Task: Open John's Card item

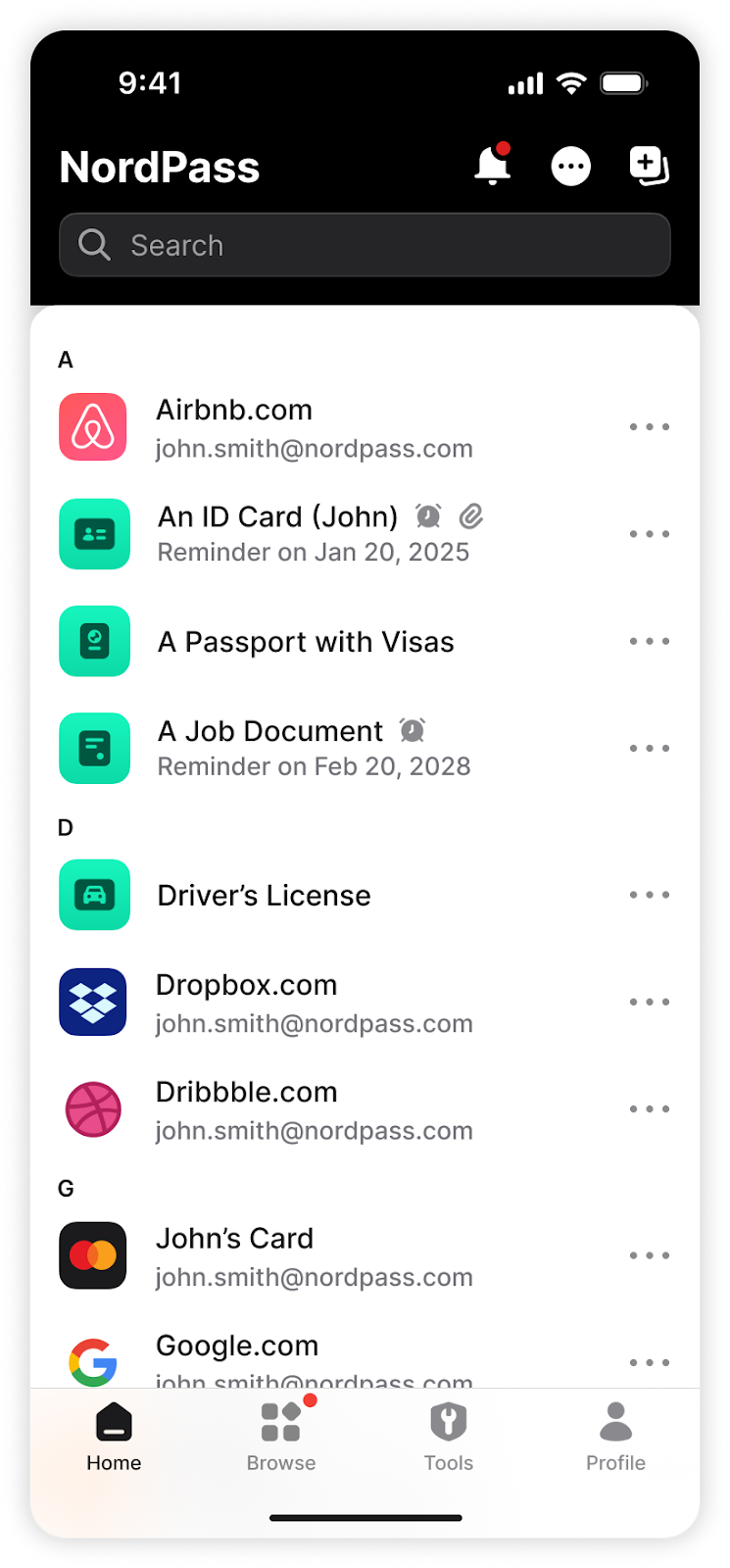Action: pyautogui.click(x=365, y=1255)
